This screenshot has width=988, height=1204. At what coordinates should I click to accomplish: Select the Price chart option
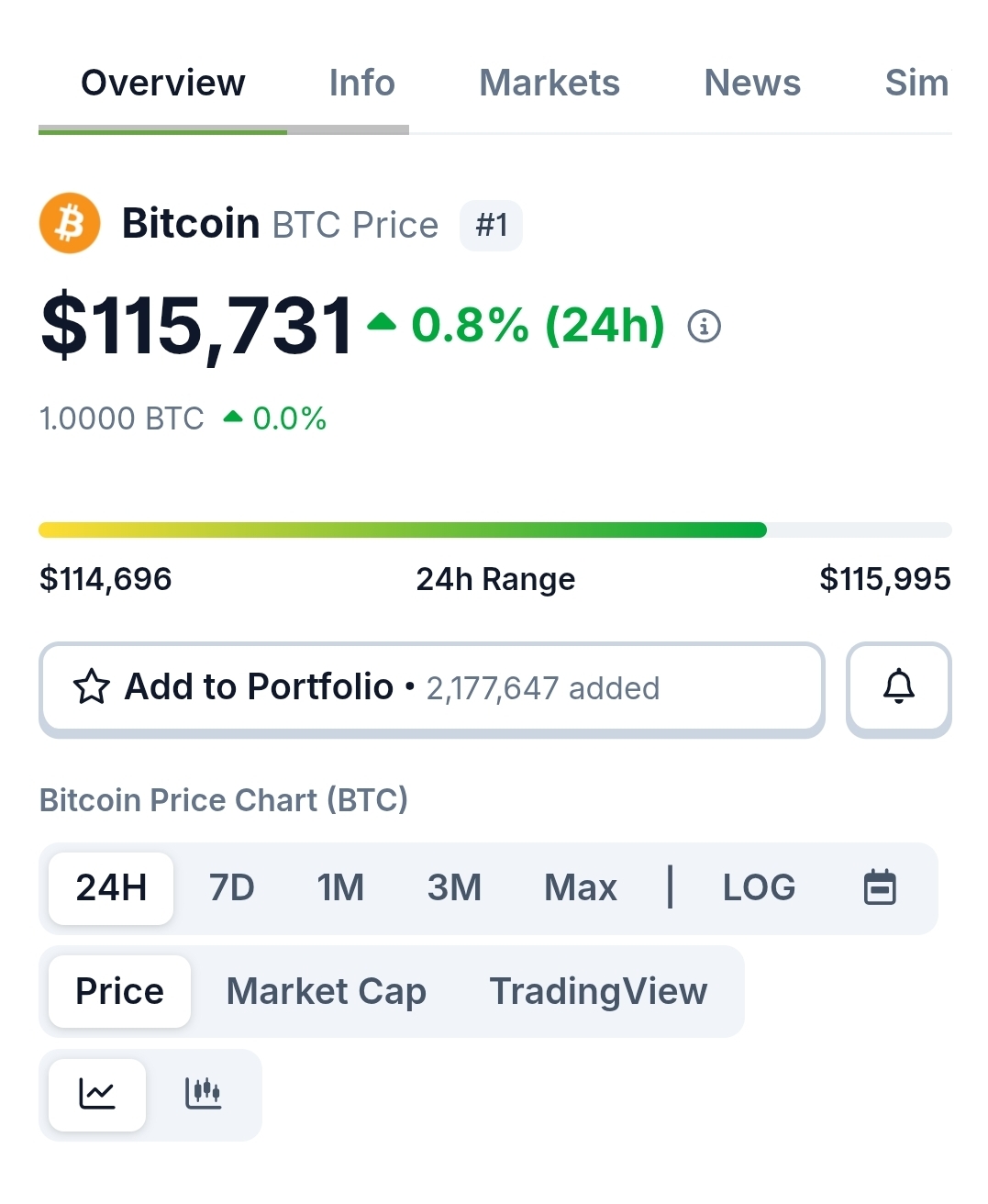pos(119,992)
